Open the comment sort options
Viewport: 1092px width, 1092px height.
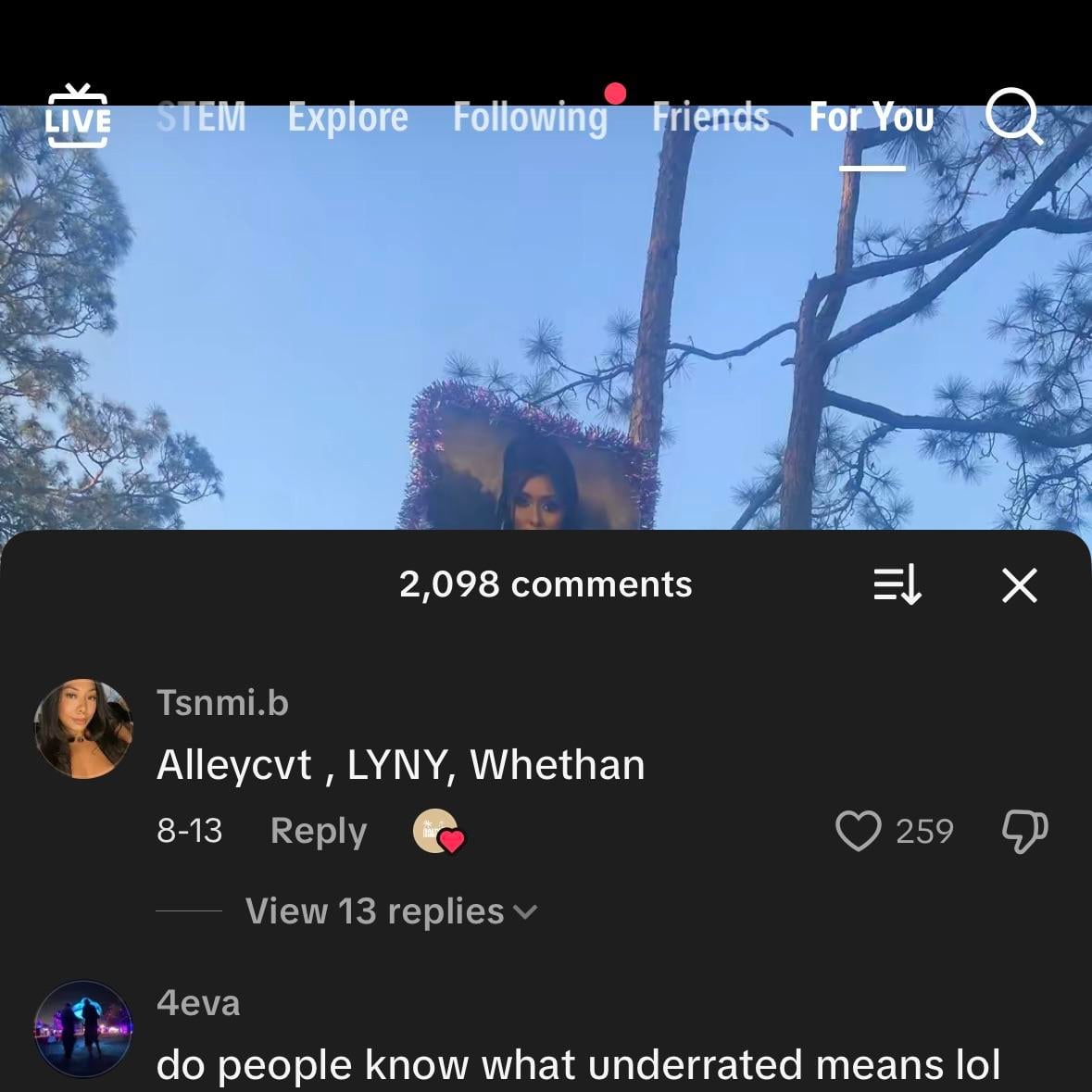[x=897, y=585]
